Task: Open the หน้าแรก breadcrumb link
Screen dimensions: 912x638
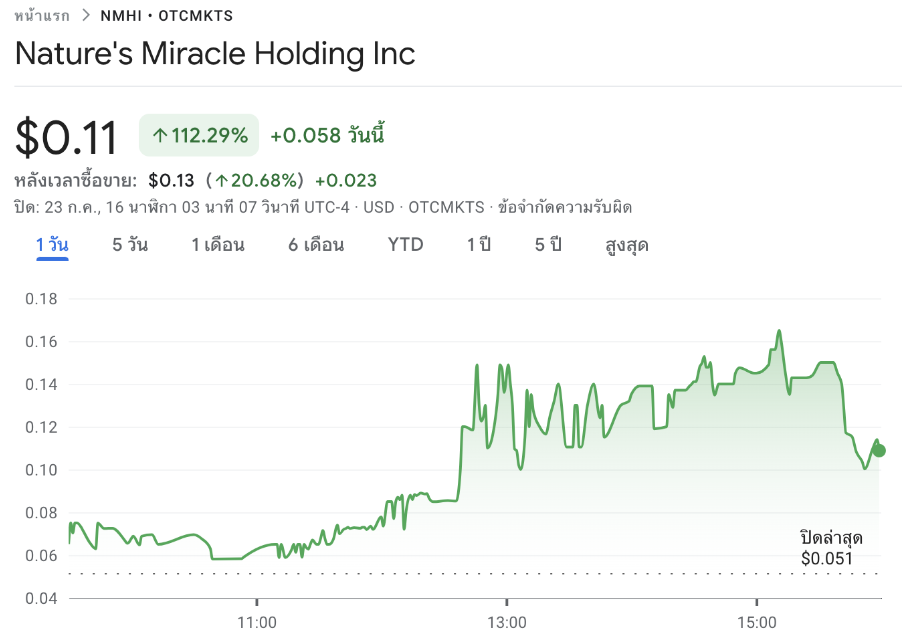Action: pos(41,16)
